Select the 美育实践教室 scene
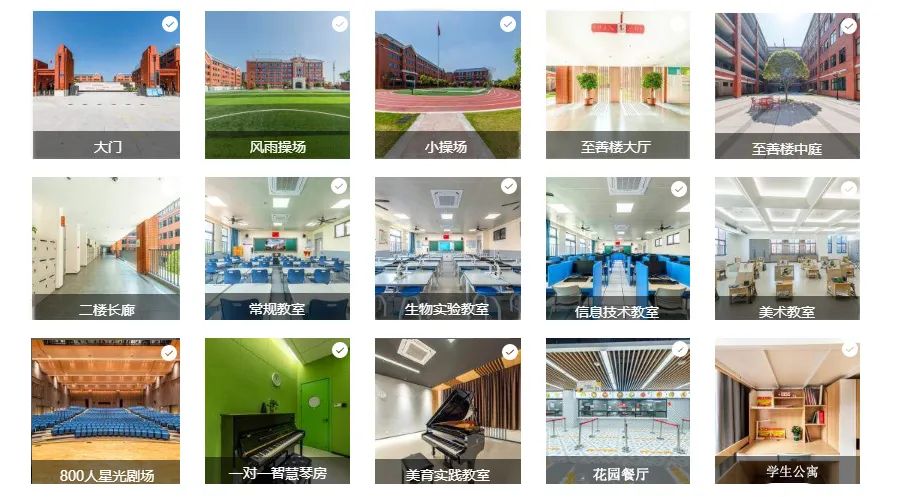 447,410
